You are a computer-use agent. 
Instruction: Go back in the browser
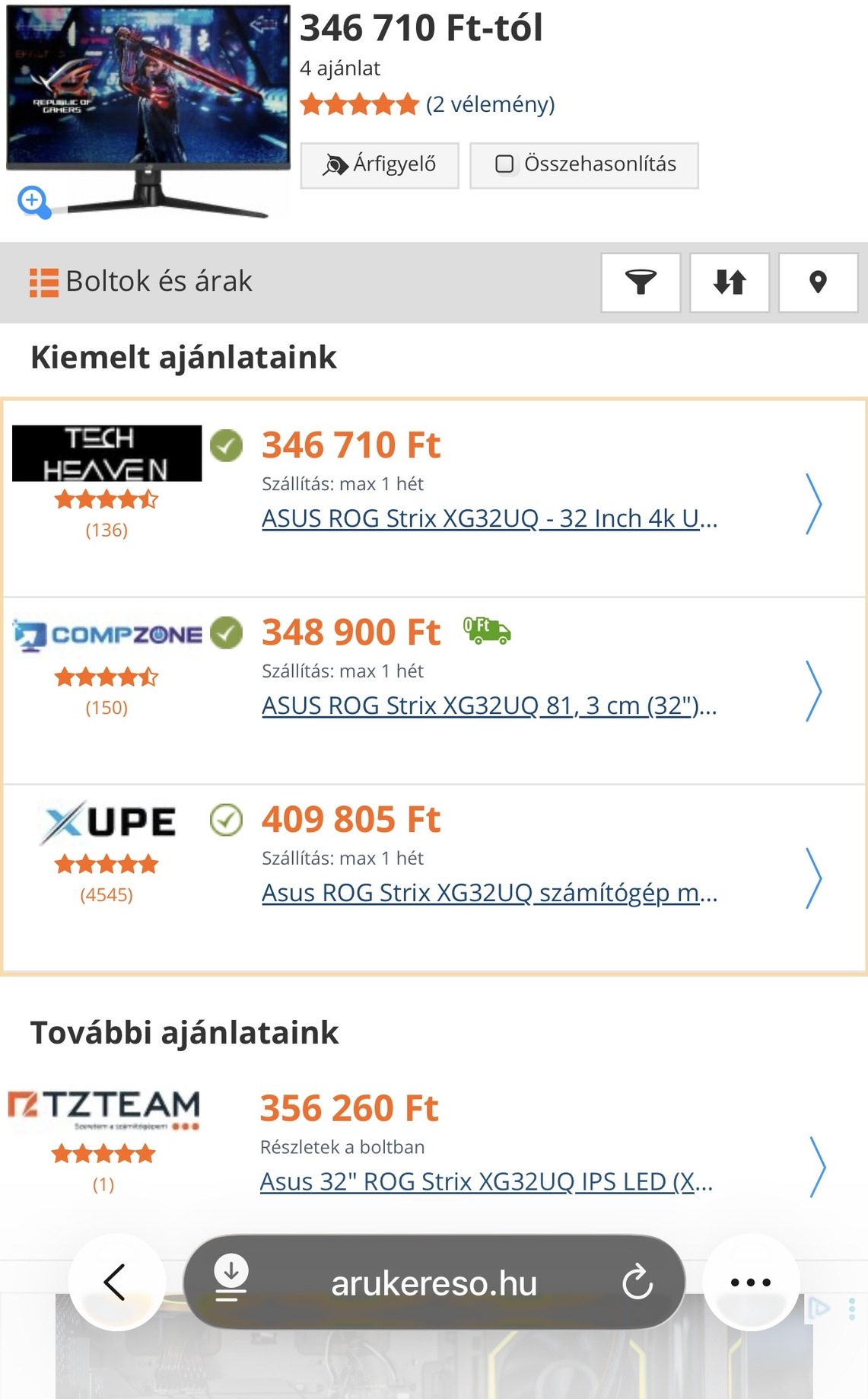click(116, 1283)
